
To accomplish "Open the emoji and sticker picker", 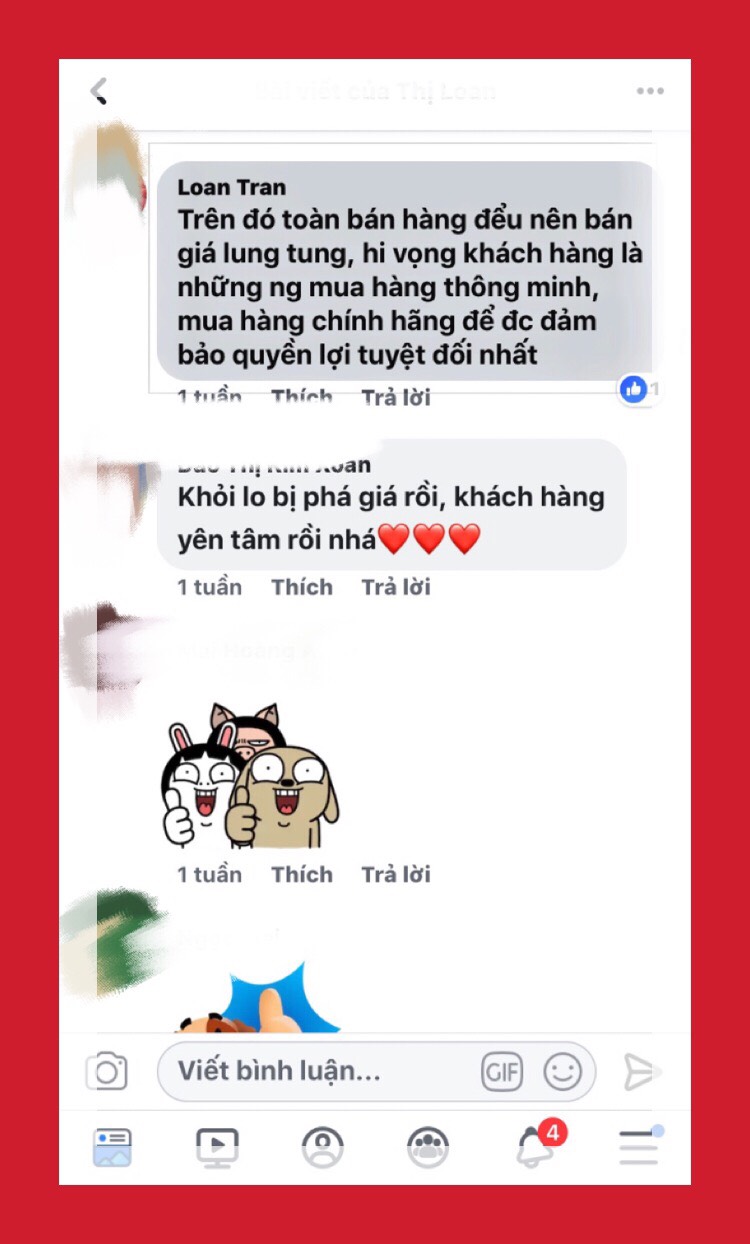I will tap(562, 1072).
